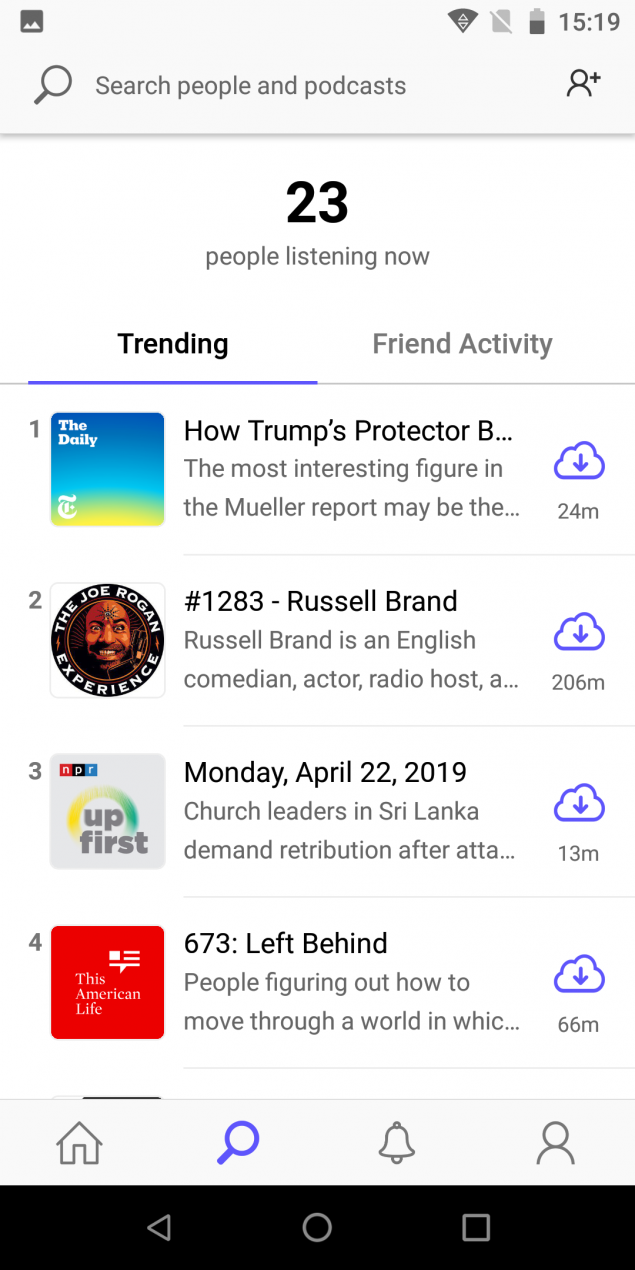
Task: Download the 673: Left Behind episode
Action: click(579, 975)
